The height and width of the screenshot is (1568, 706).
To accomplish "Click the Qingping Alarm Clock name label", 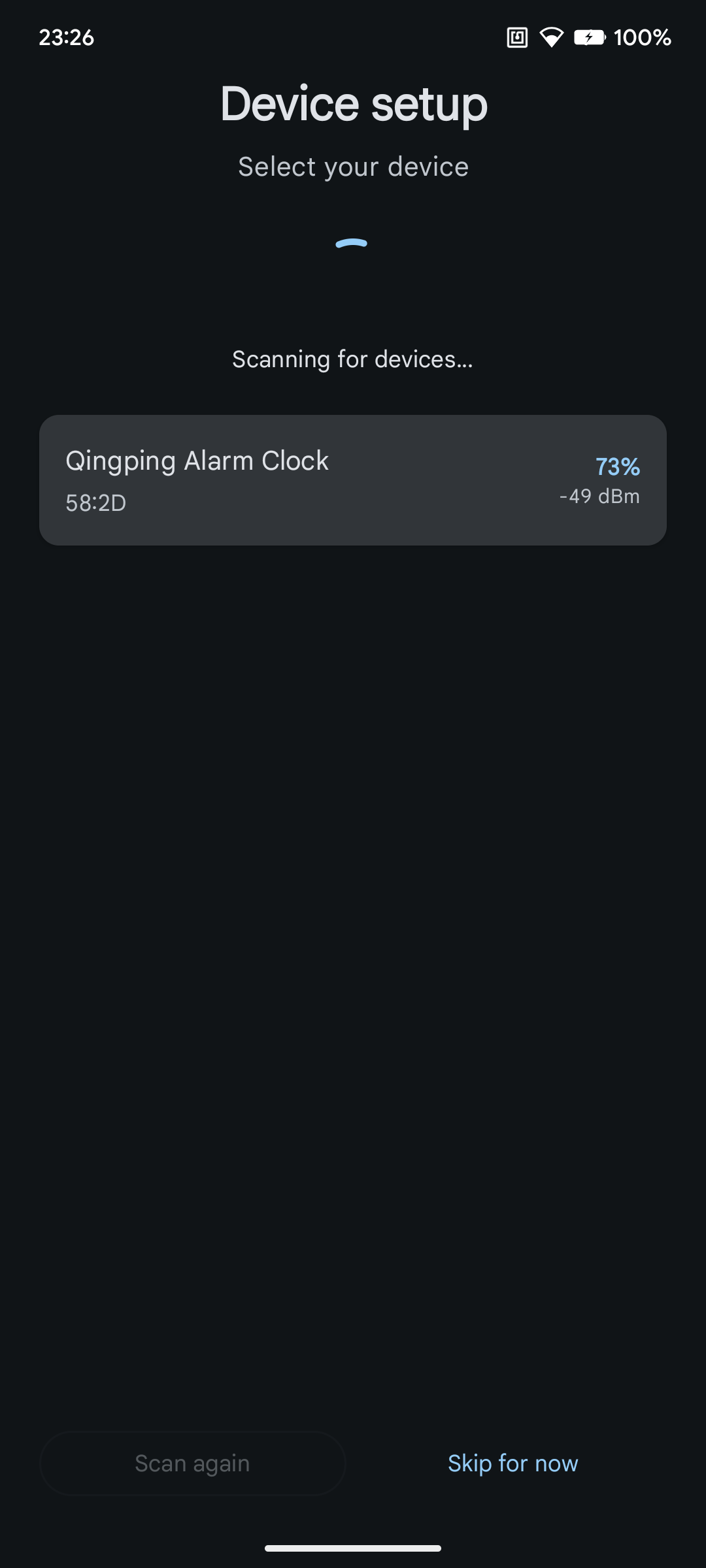I will 196,460.
